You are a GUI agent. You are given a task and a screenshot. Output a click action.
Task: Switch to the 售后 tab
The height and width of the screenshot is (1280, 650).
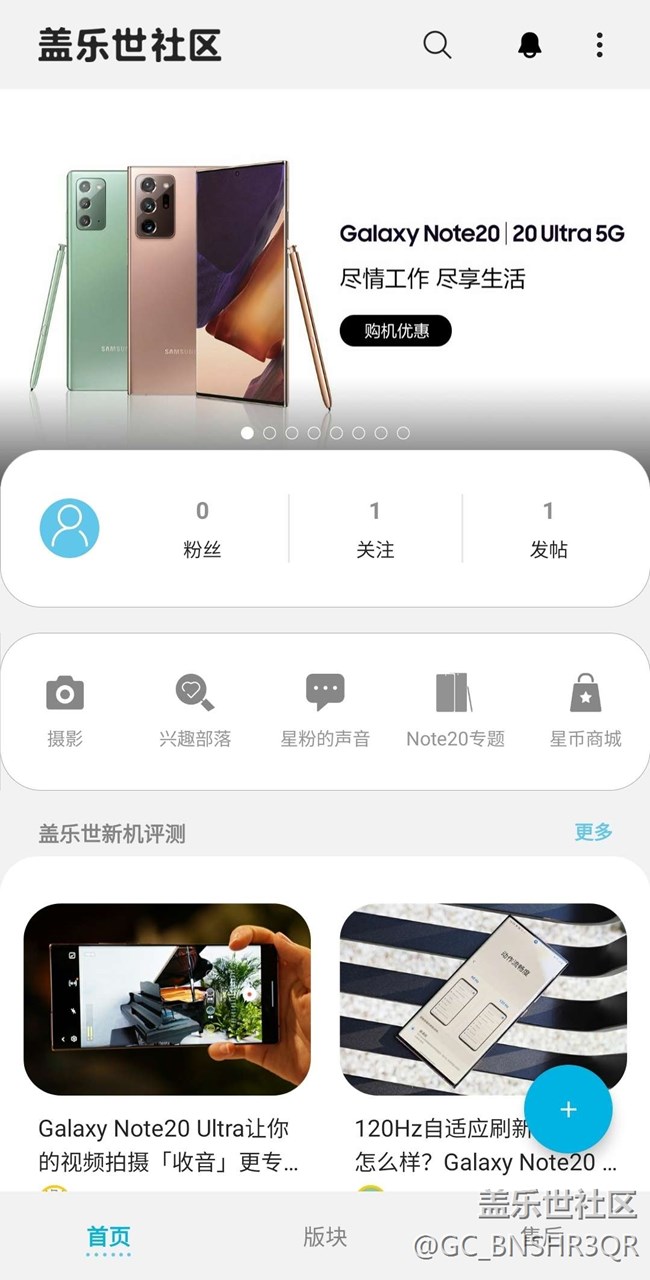pos(541,1237)
